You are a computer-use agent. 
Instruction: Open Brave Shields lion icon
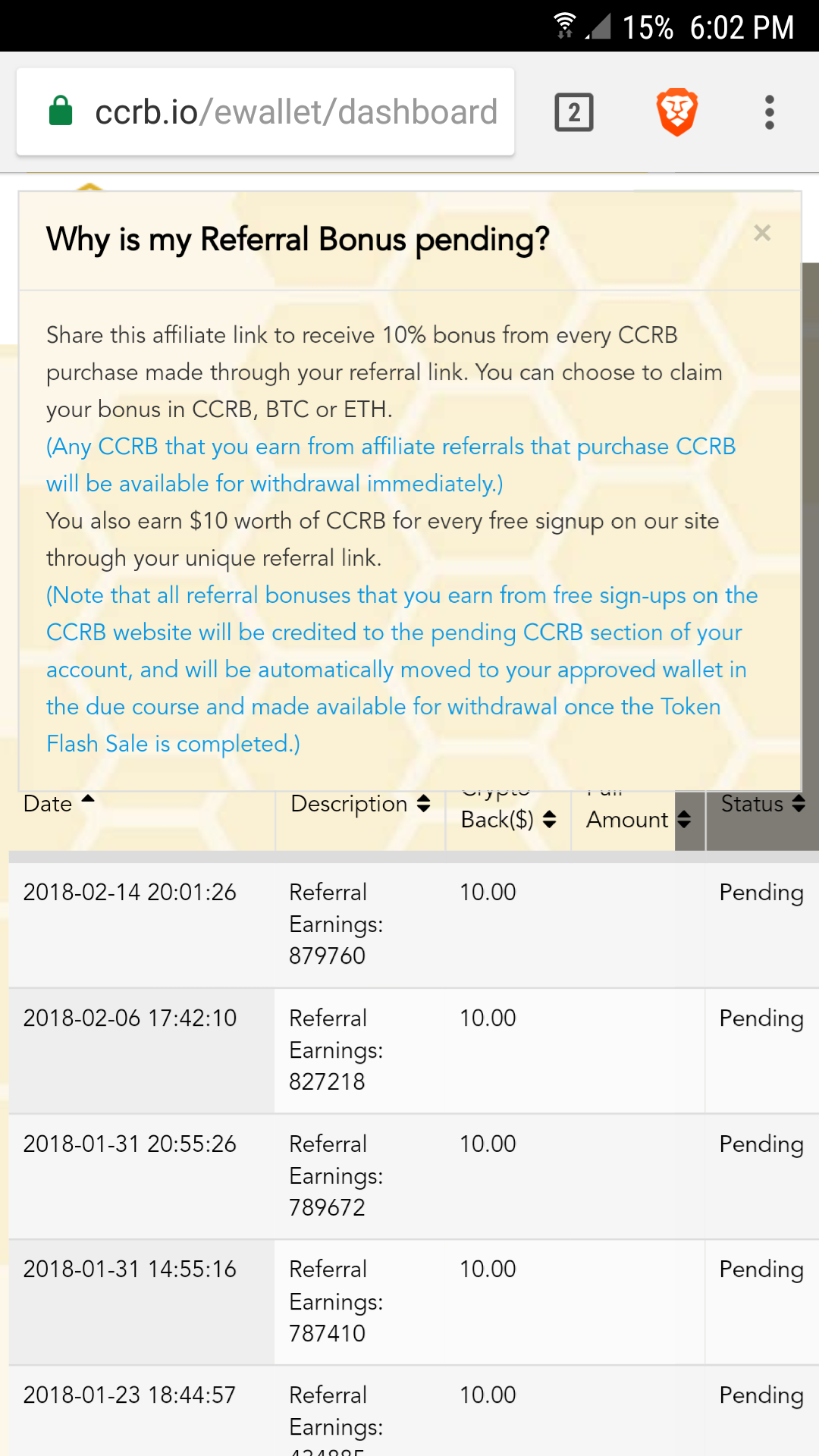tap(676, 112)
